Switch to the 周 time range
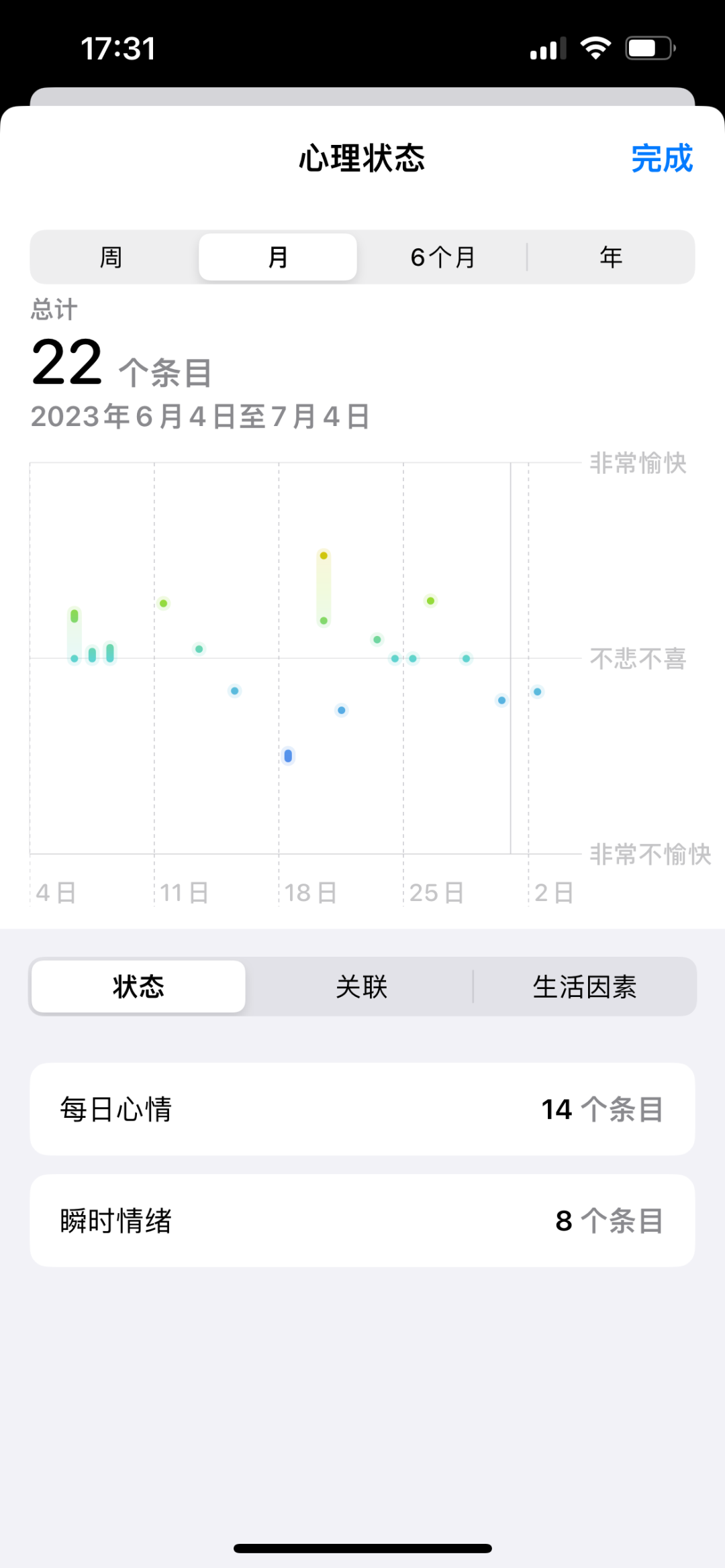The image size is (725, 1568). click(111, 257)
